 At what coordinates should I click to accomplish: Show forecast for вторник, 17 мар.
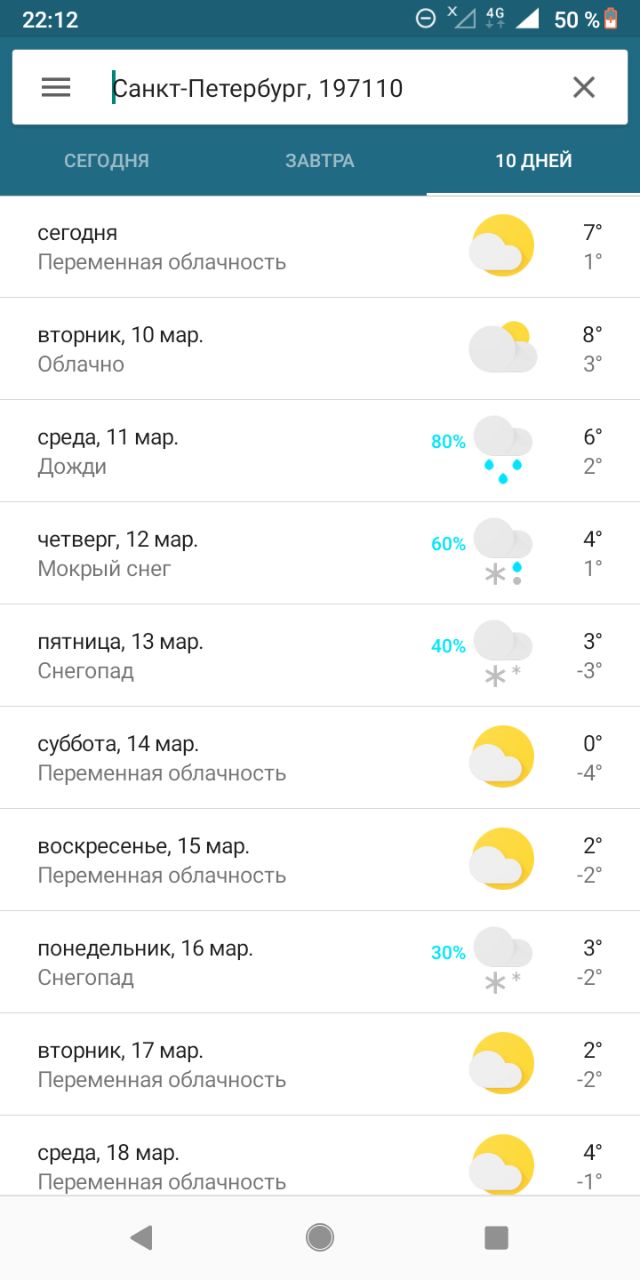[x=320, y=1064]
